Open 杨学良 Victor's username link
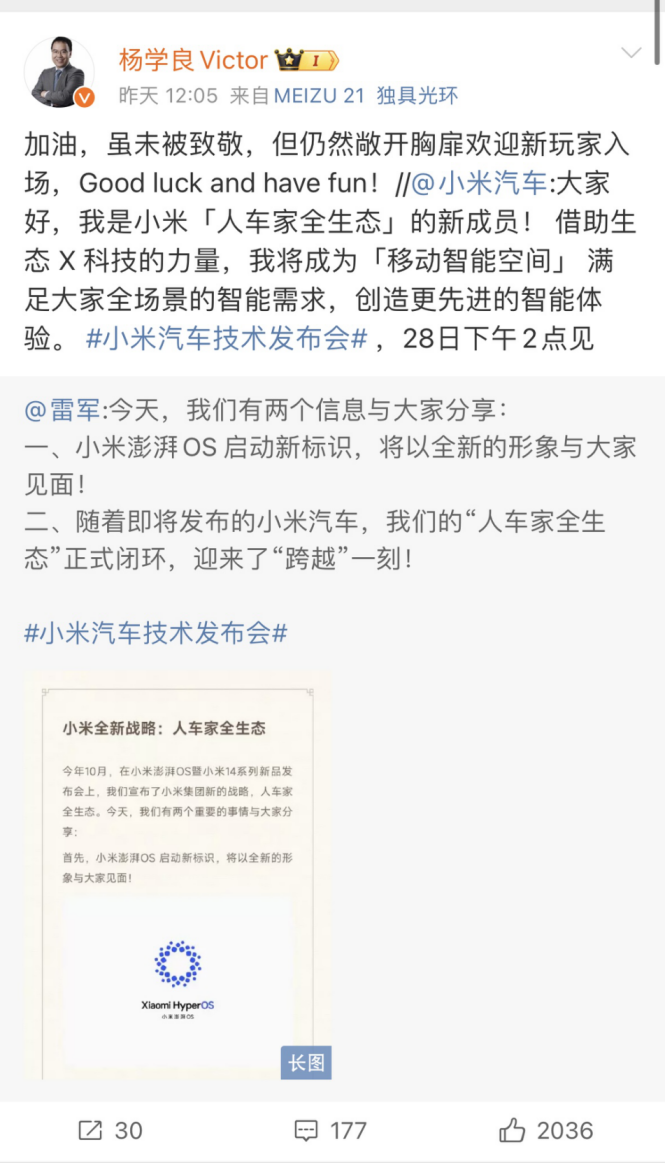Image resolution: width=665 pixels, height=1164 pixels. tap(193, 61)
